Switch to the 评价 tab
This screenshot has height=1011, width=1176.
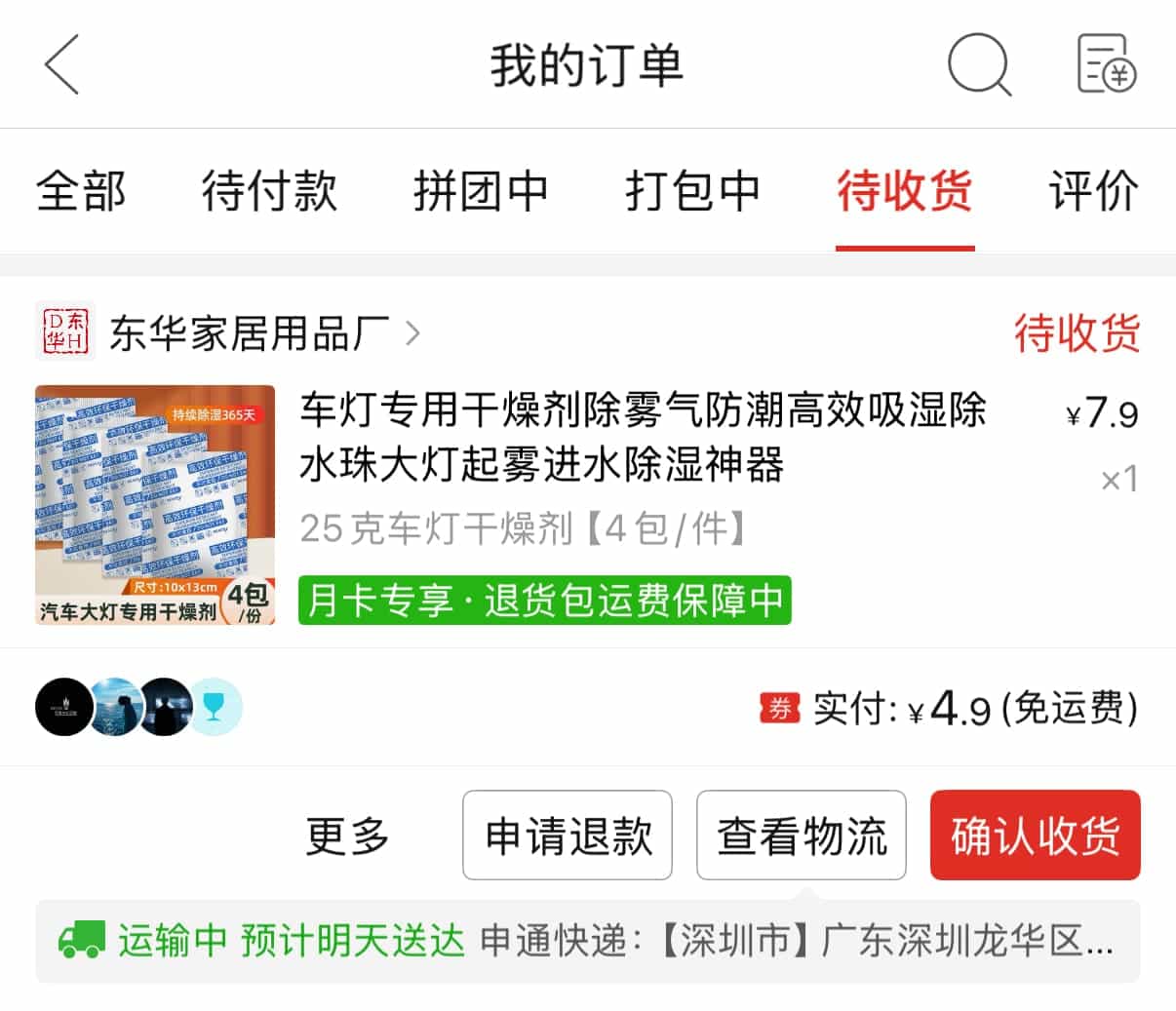click(x=1093, y=190)
